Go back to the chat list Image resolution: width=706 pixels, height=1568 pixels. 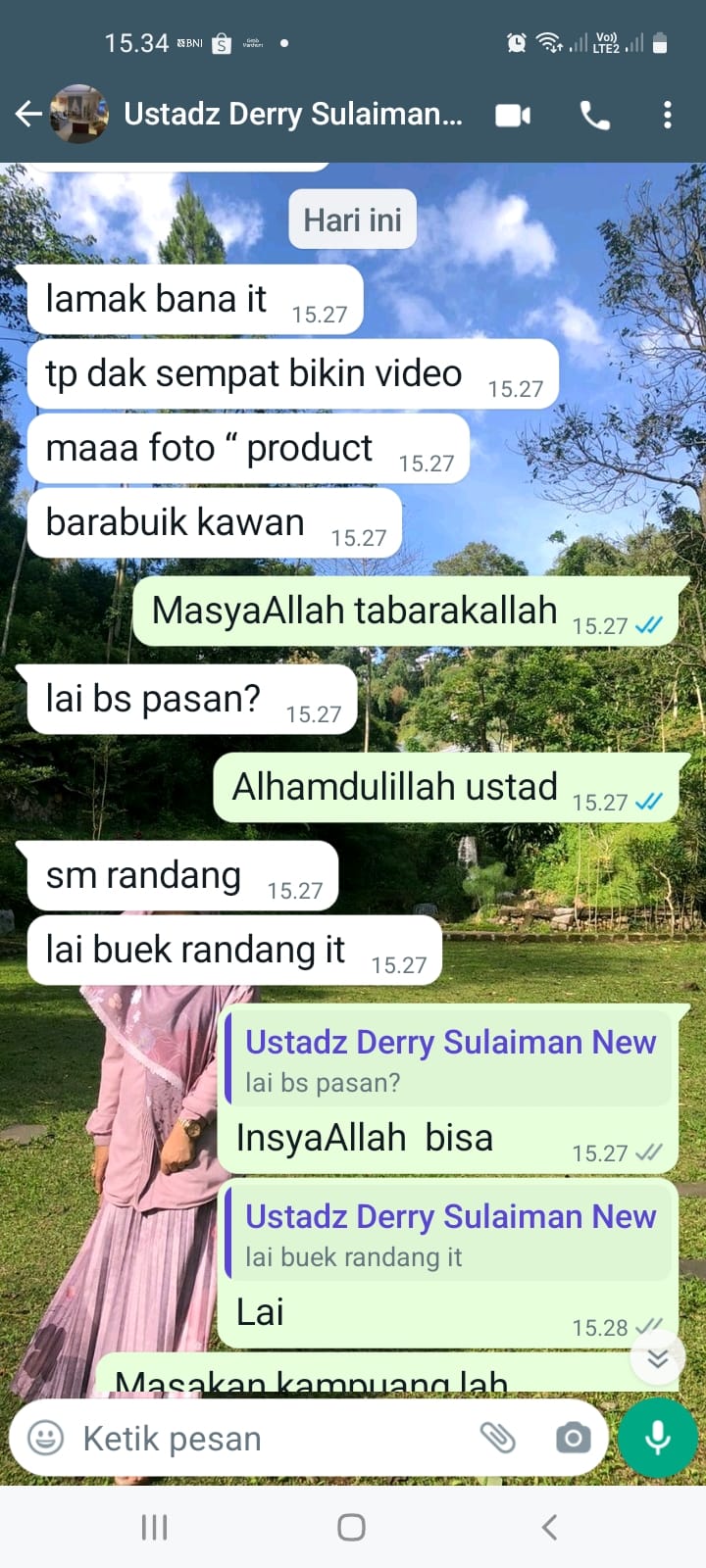(28, 115)
